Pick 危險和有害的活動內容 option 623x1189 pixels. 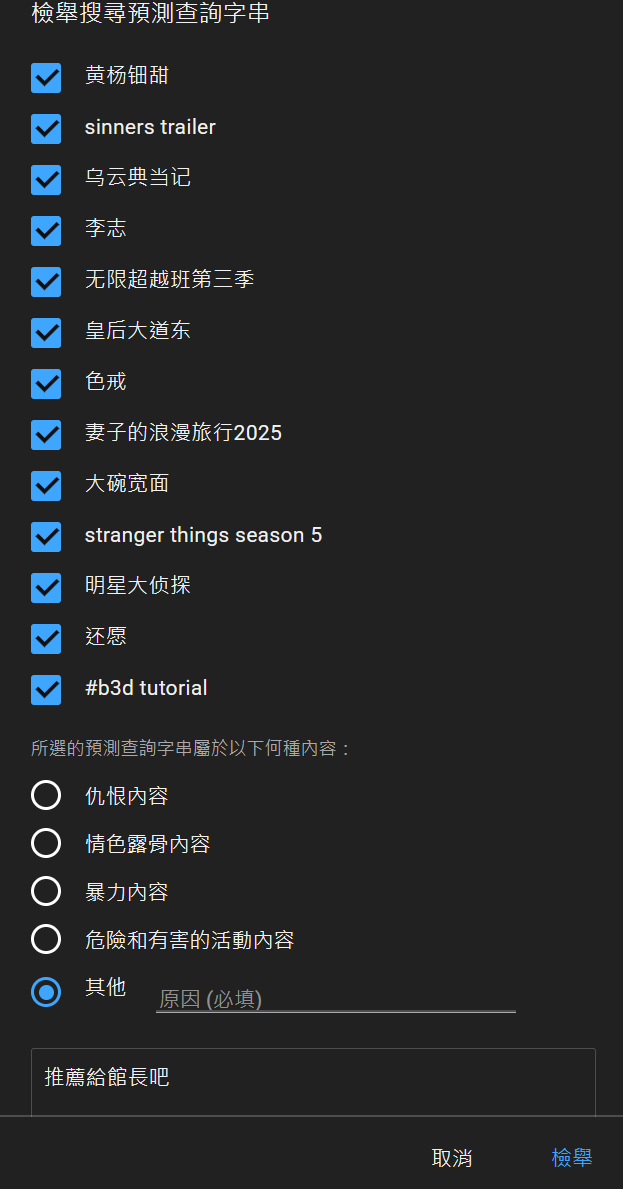click(x=46, y=940)
